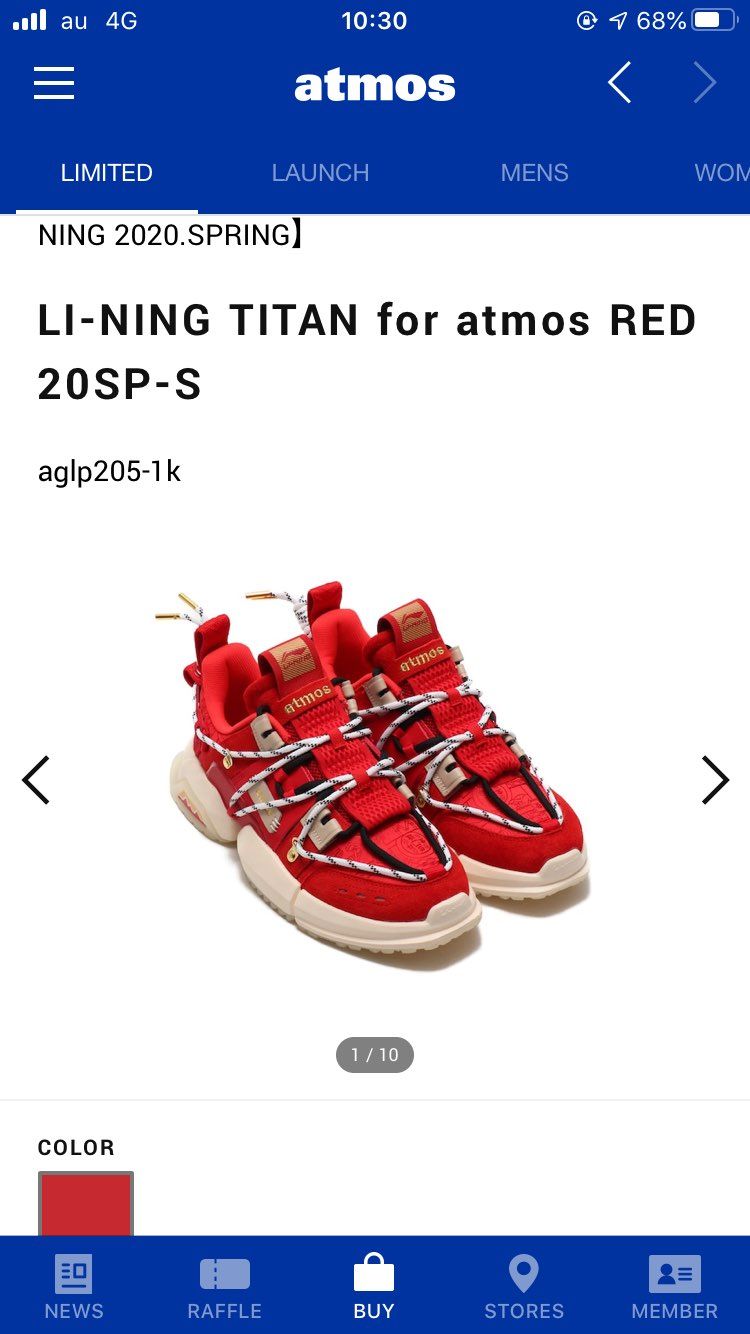The height and width of the screenshot is (1334, 750).
Task: Go forward with the header right arrow
Action: click(705, 83)
